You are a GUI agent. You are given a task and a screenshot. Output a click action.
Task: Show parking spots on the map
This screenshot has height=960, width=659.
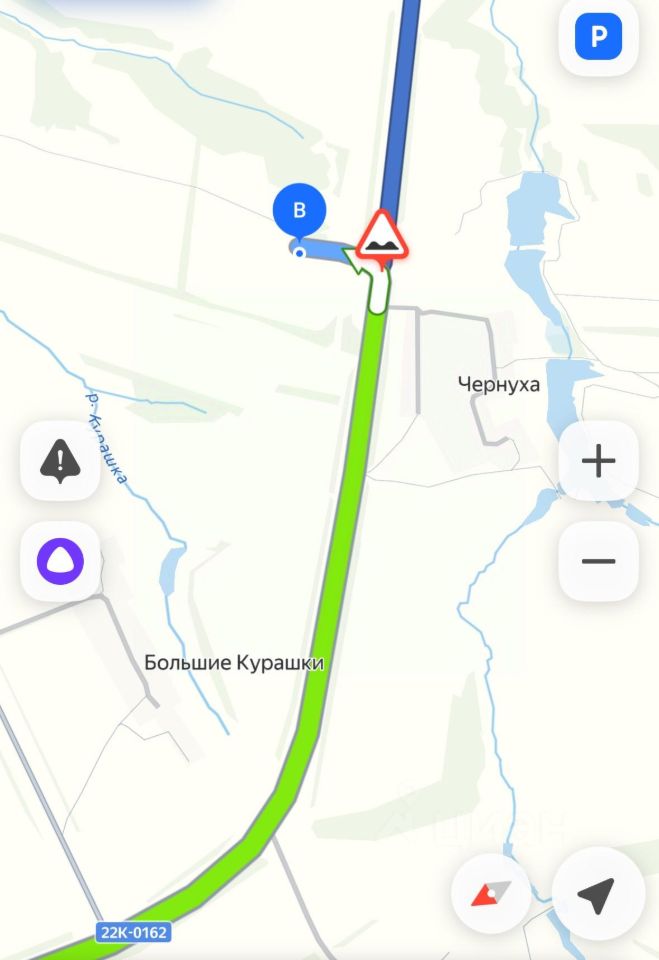[x=598, y=39]
